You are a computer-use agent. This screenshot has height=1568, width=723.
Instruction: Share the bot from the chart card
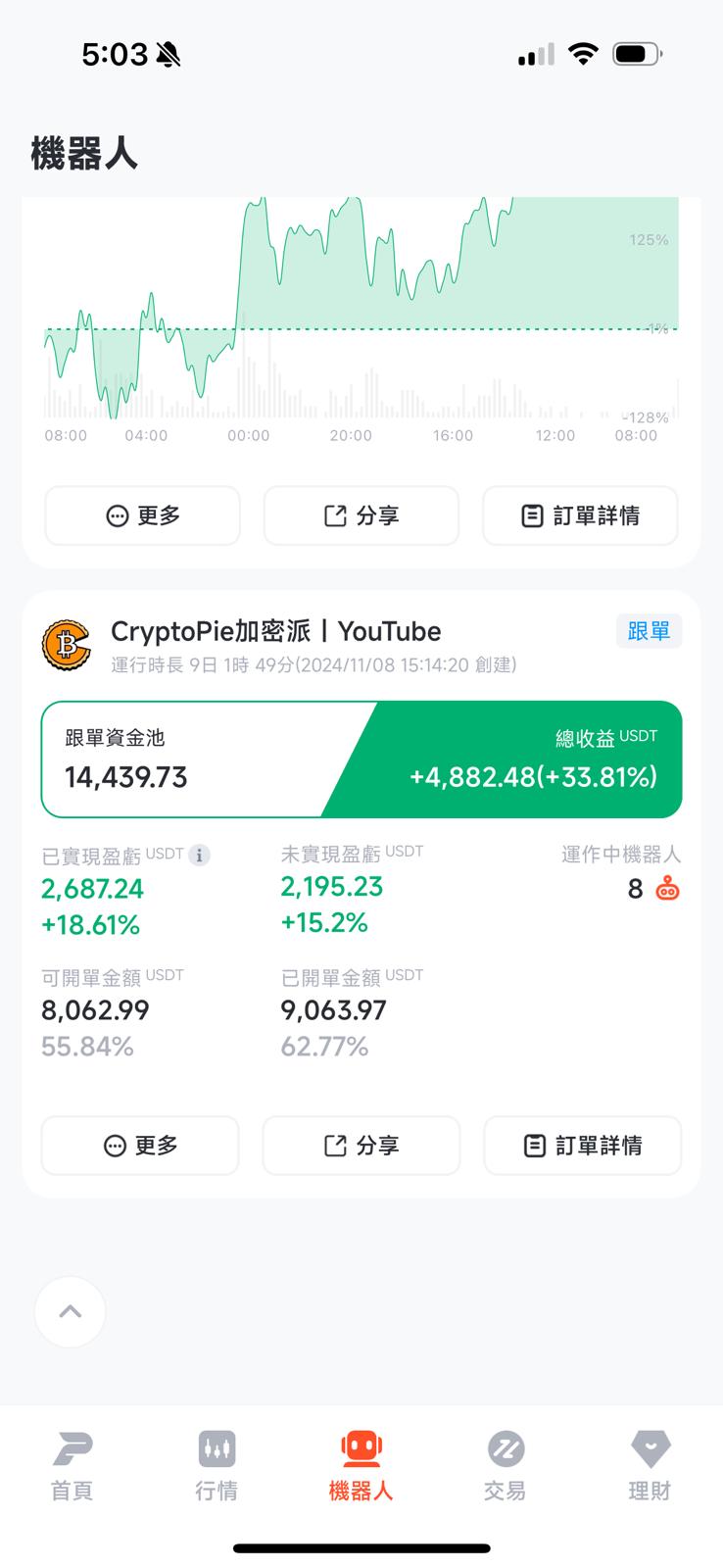click(x=361, y=515)
